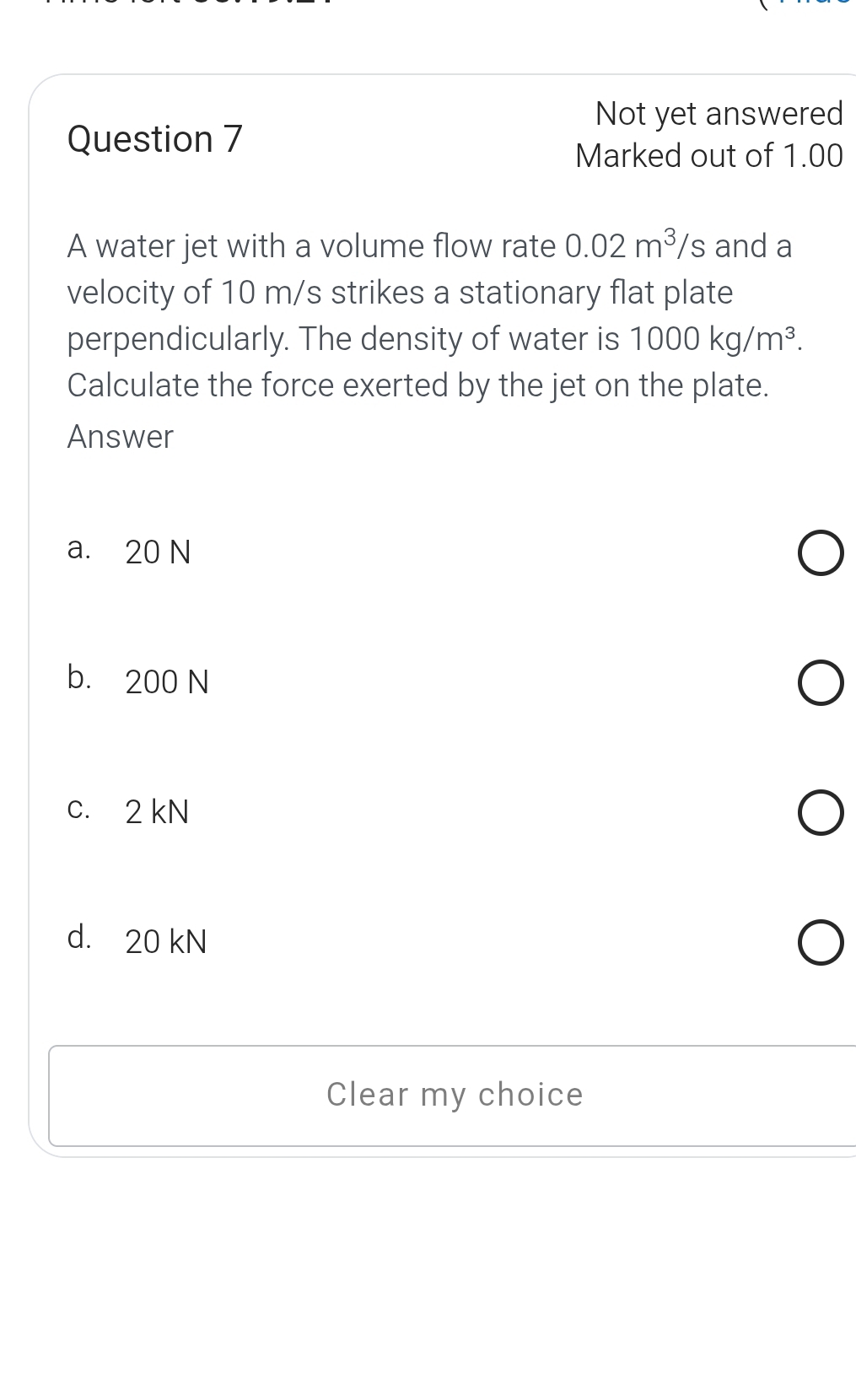856x1400 pixels.
Task: Tap Clear my choice button
Action: 454,1095
